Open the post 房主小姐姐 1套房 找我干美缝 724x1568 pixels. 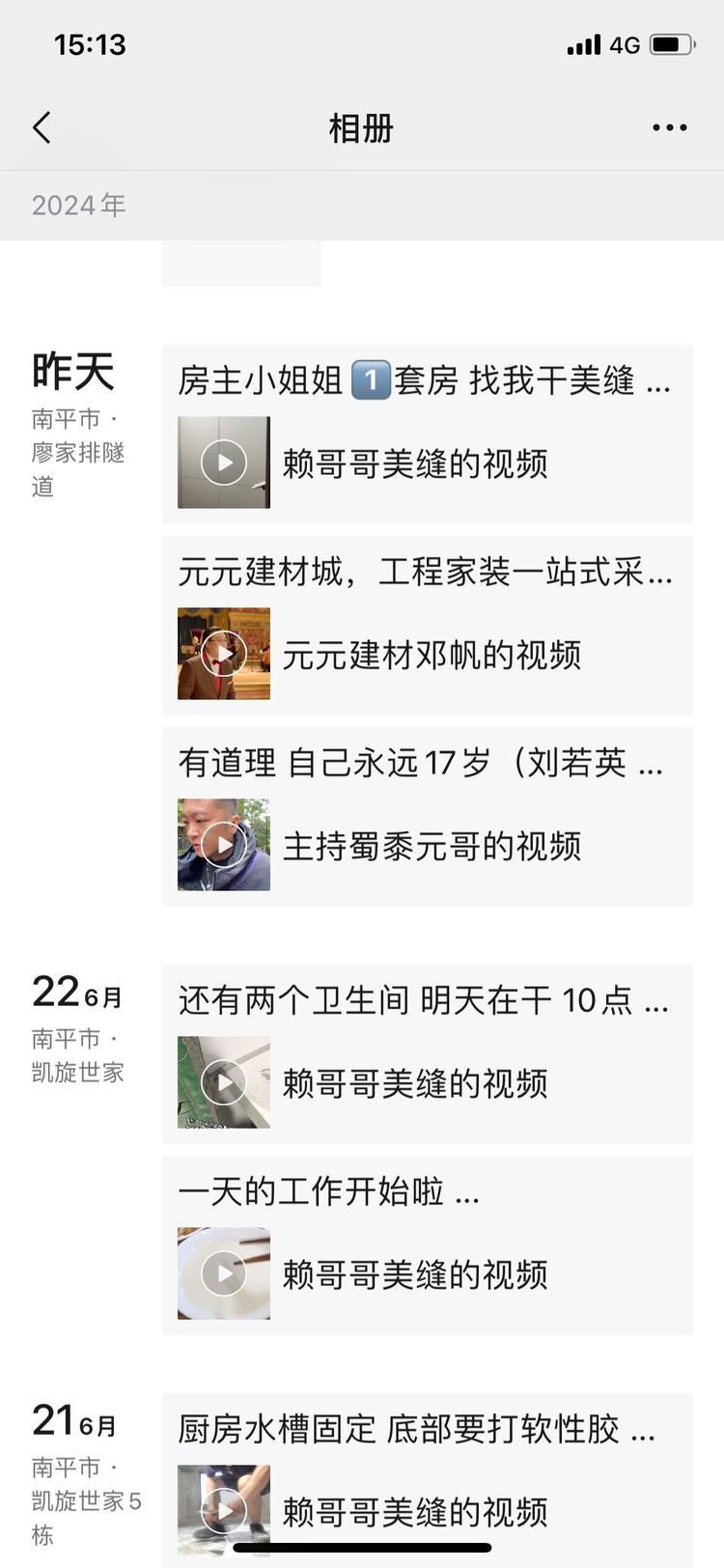pyautogui.click(x=427, y=434)
